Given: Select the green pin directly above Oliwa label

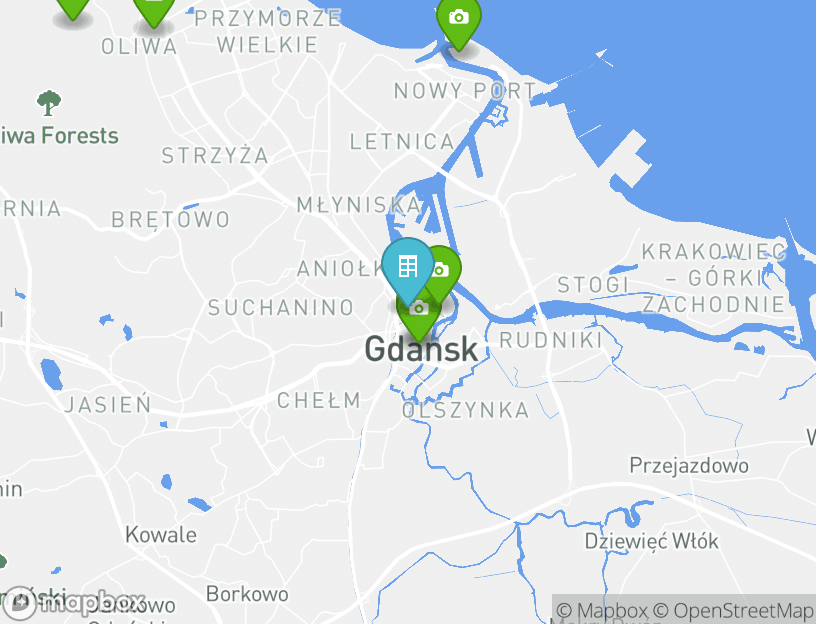Looking at the screenshot, I should coord(153,10).
